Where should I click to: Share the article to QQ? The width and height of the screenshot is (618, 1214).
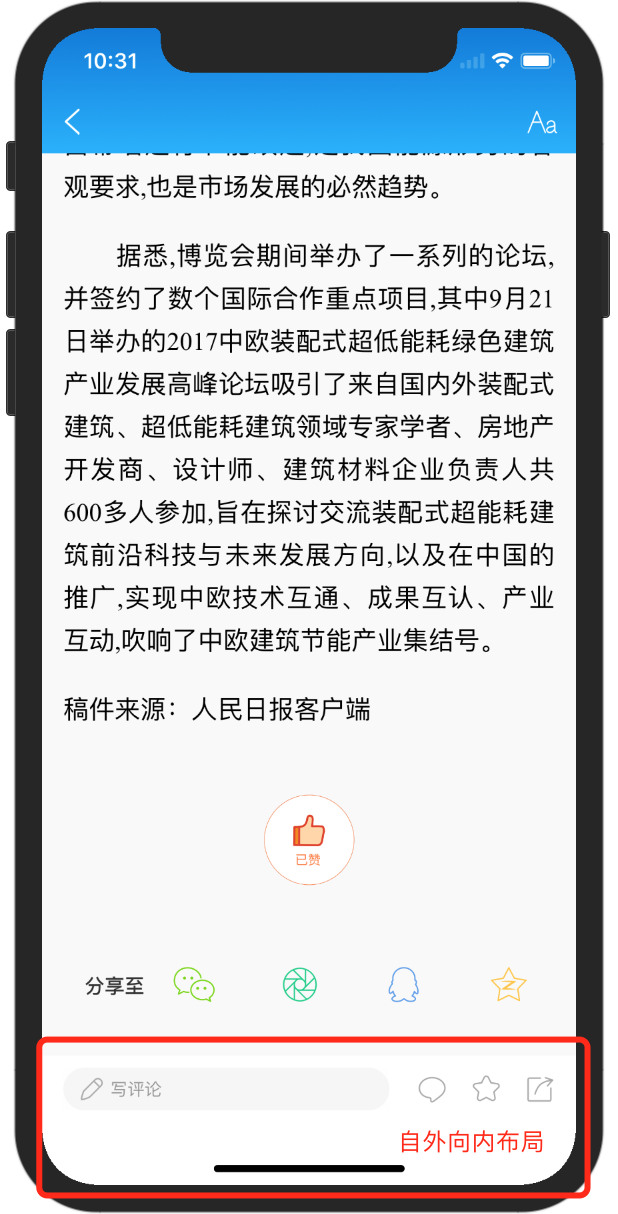(402, 985)
